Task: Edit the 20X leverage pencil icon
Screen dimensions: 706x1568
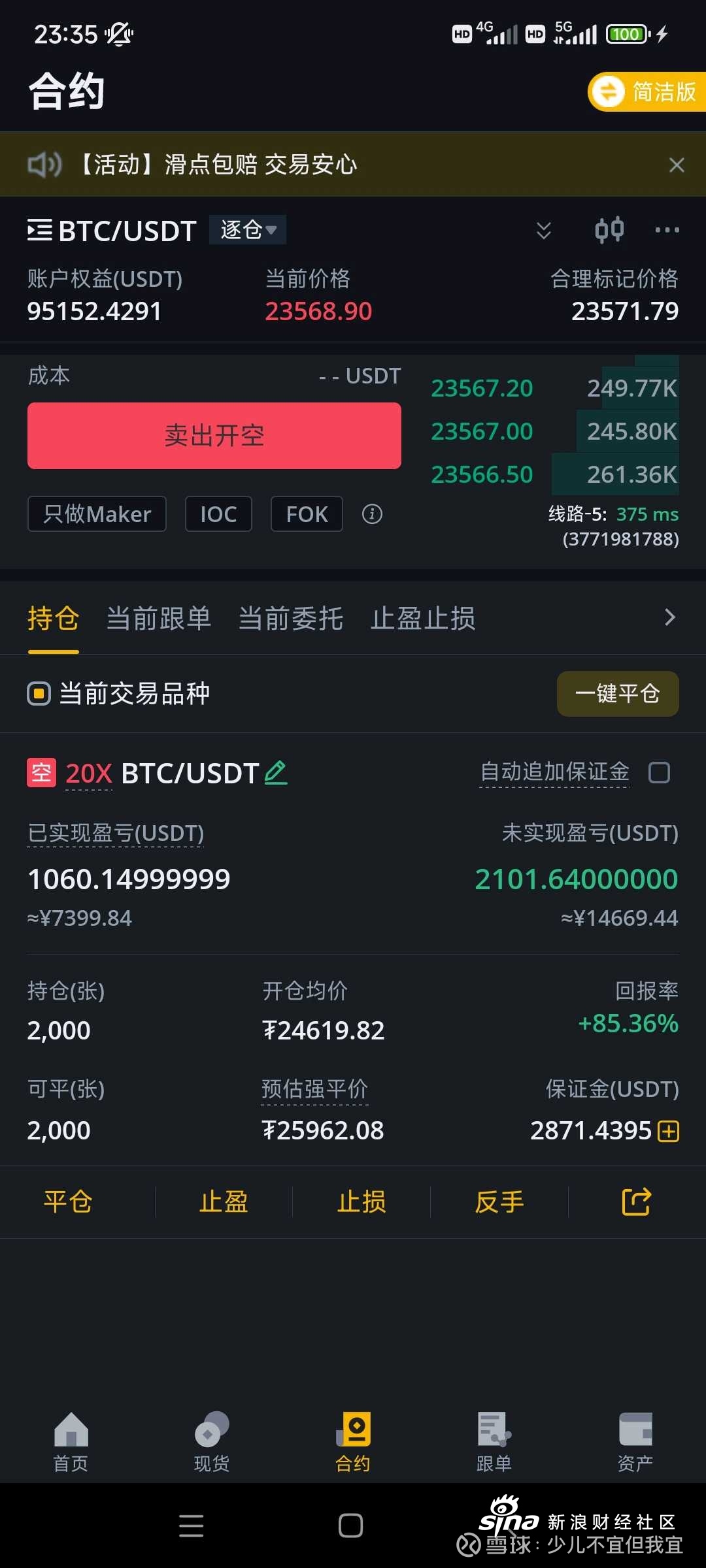Action: [276, 773]
